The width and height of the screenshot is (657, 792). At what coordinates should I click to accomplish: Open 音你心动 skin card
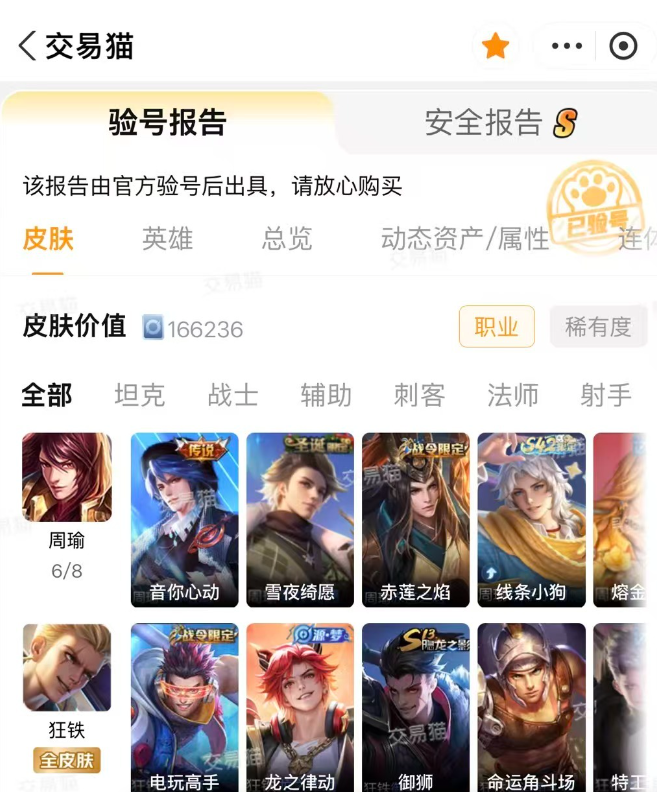[x=184, y=520]
